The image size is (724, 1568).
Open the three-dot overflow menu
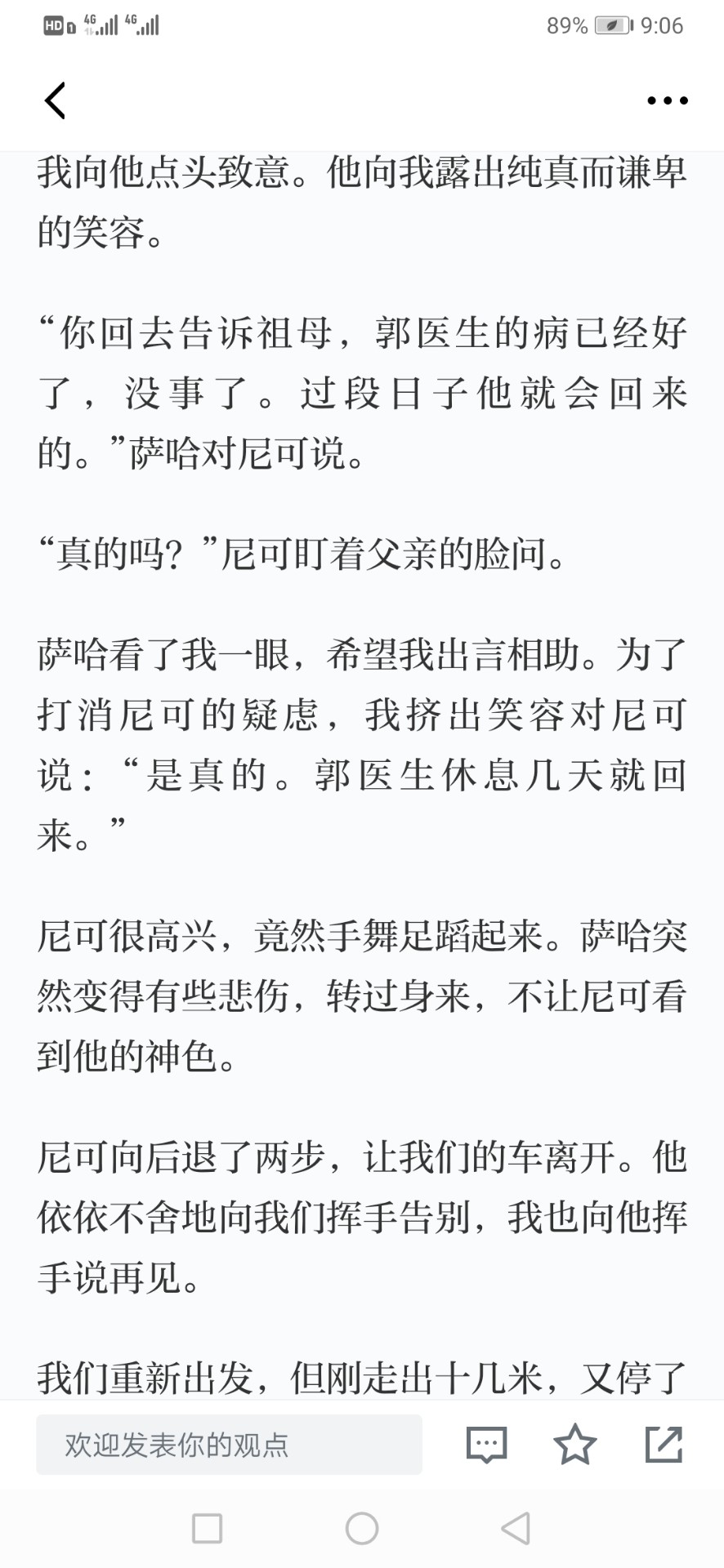click(x=667, y=100)
